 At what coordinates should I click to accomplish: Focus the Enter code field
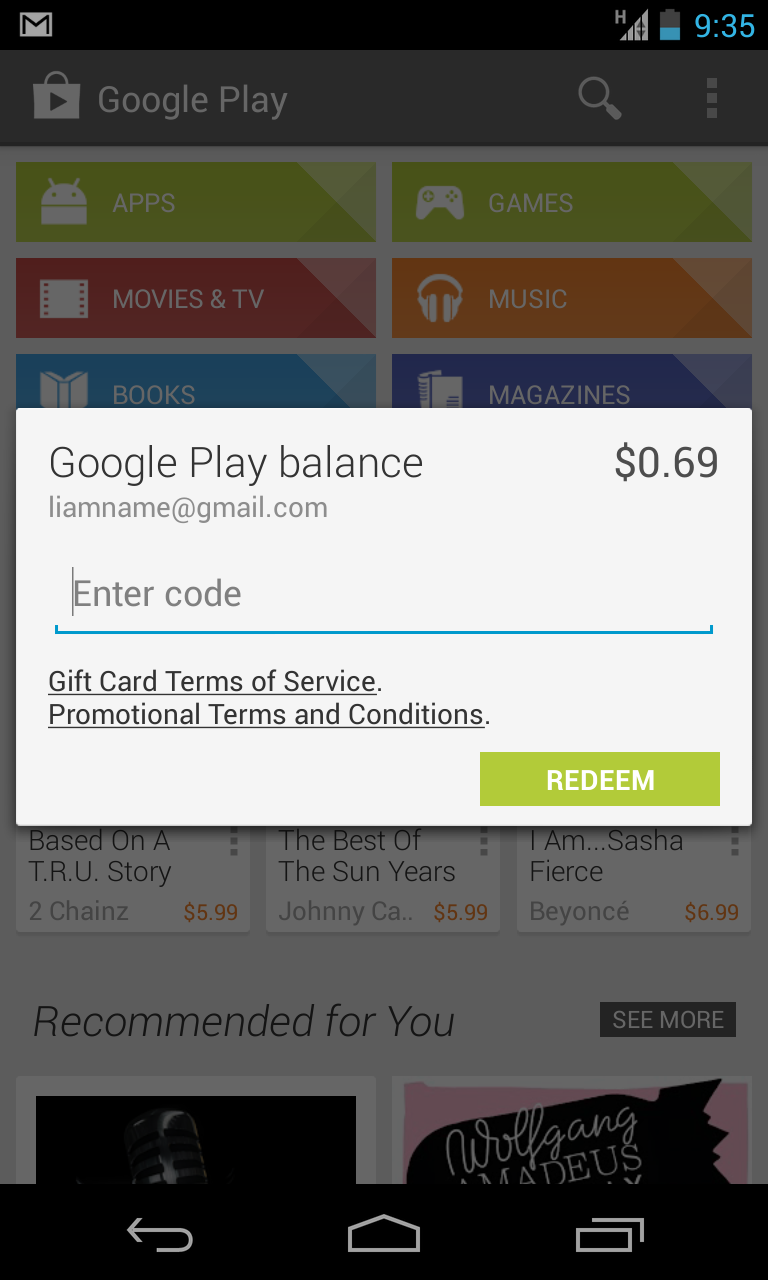click(x=384, y=595)
